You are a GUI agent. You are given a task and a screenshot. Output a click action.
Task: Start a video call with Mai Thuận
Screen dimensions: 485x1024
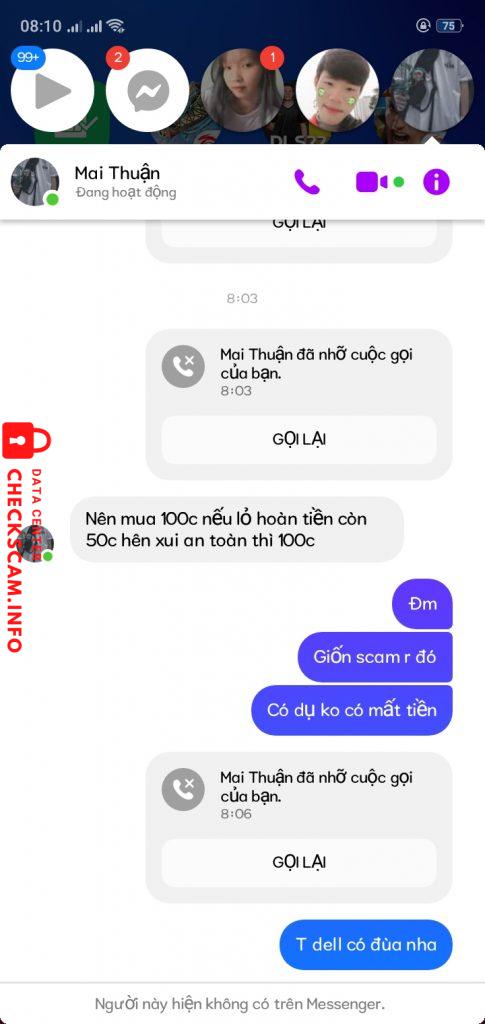tap(371, 182)
